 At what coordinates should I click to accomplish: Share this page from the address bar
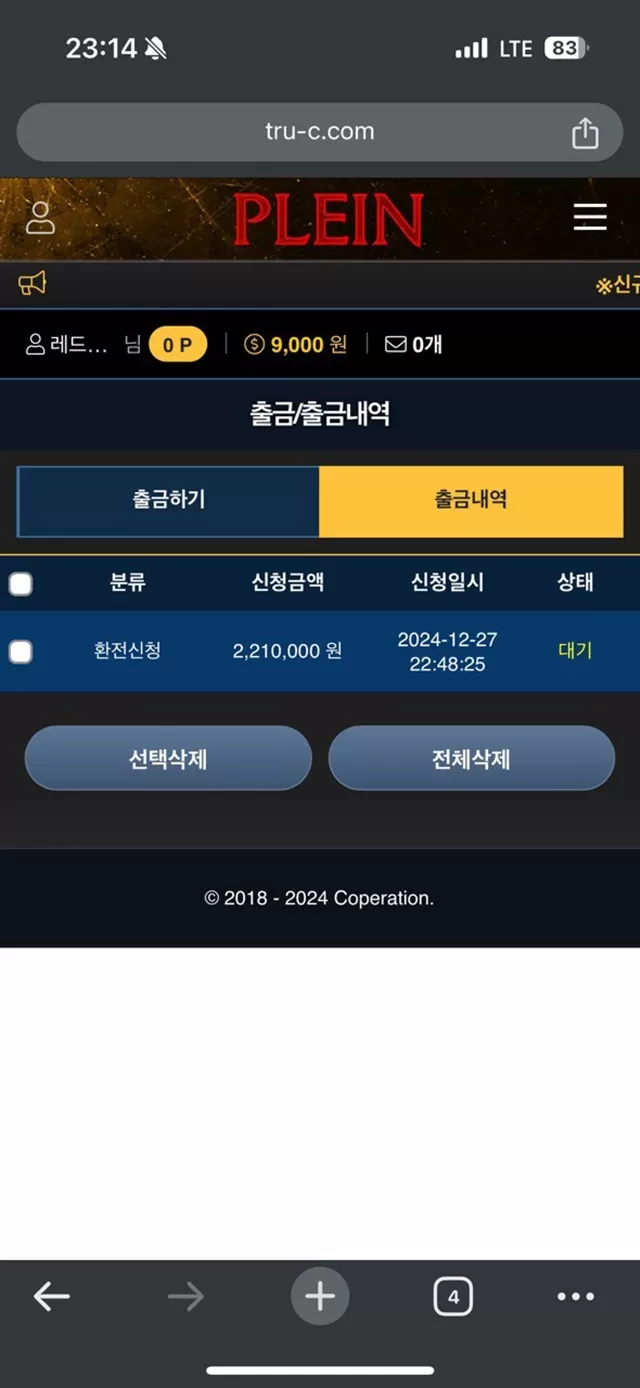585,133
